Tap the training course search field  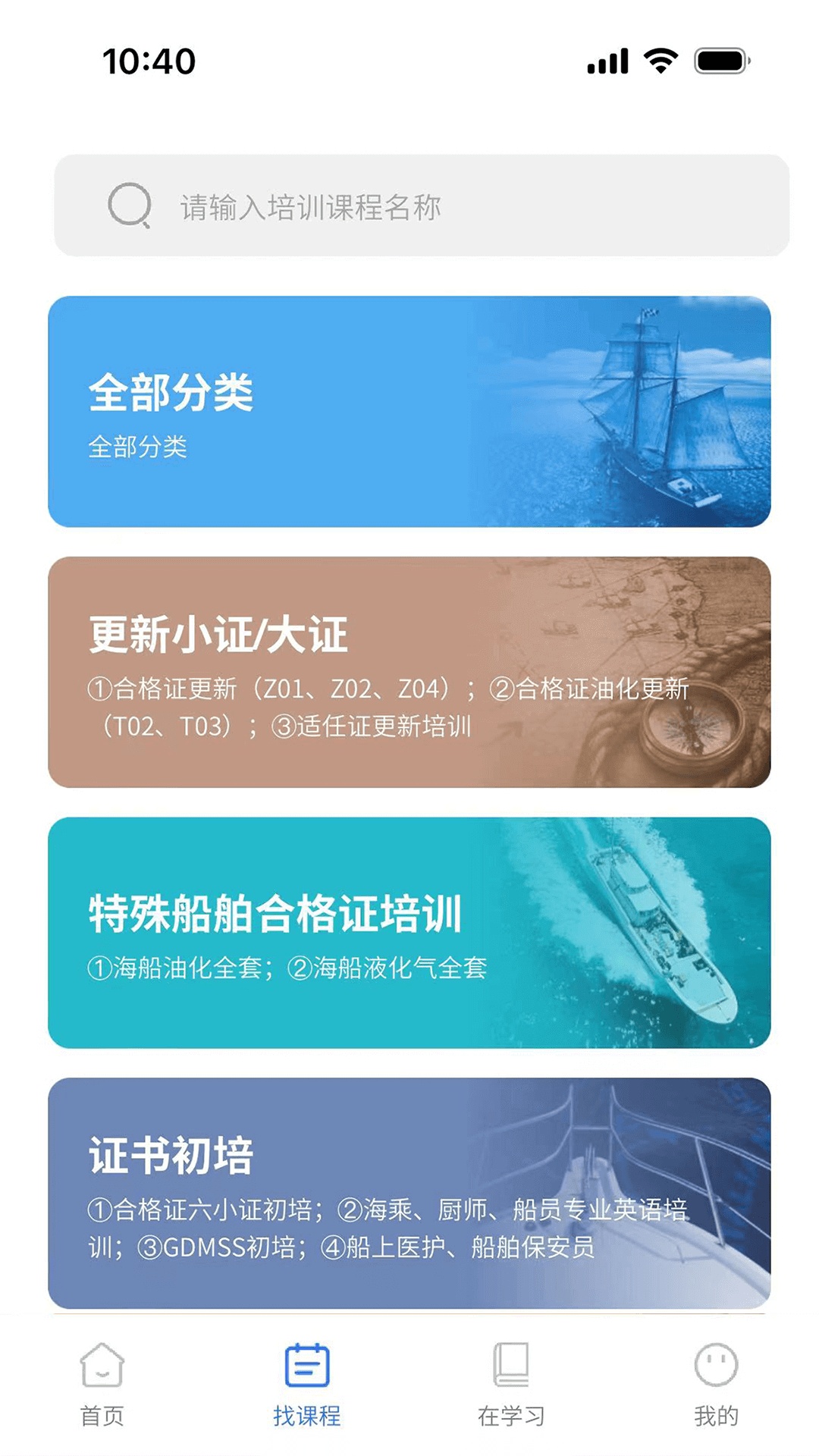pos(422,206)
